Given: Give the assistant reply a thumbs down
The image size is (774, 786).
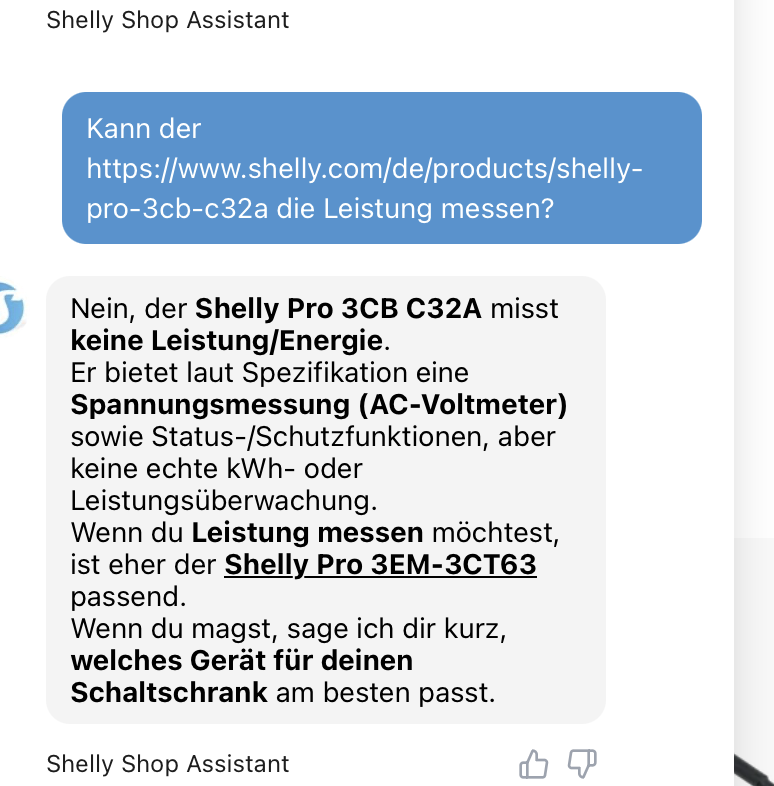Looking at the screenshot, I should pyautogui.click(x=582, y=764).
